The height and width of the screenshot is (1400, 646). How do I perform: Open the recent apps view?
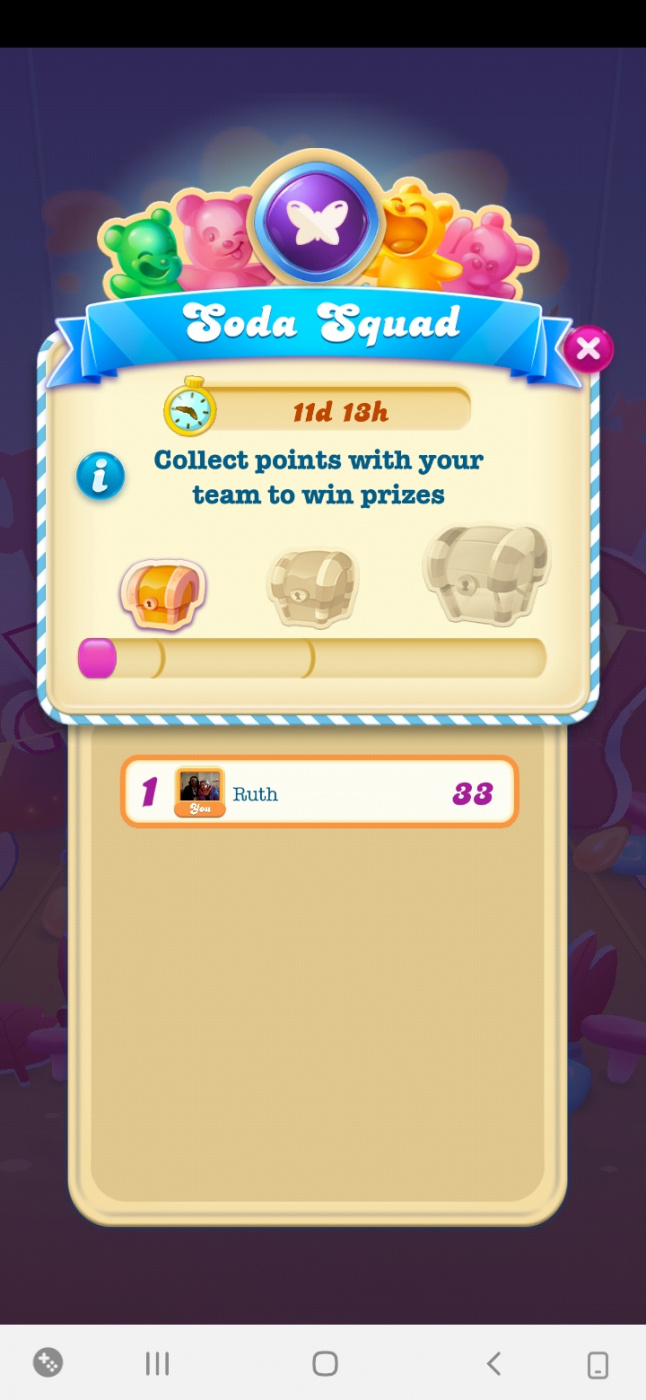(x=157, y=1363)
